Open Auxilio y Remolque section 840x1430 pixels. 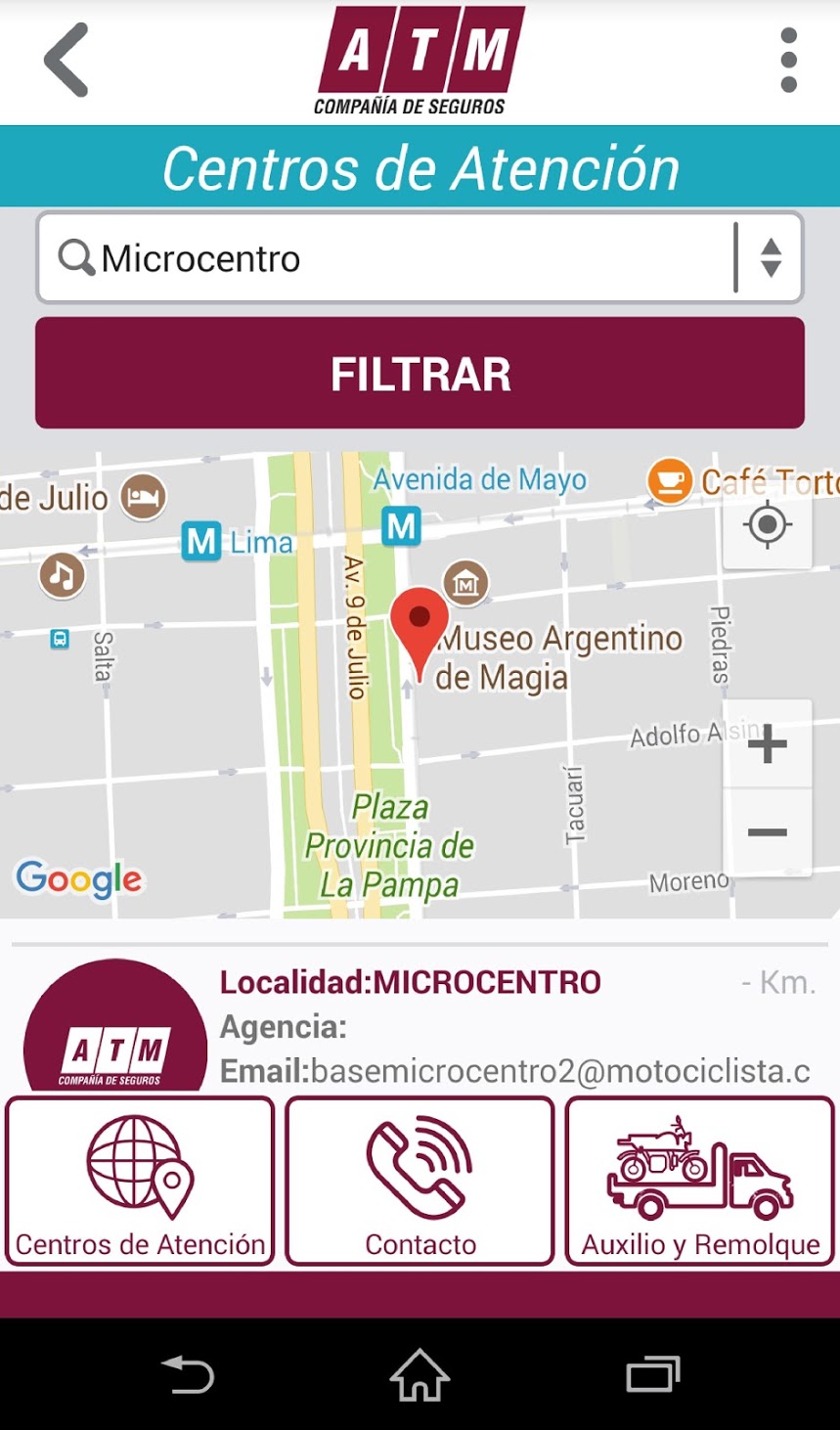tap(700, 1182)
